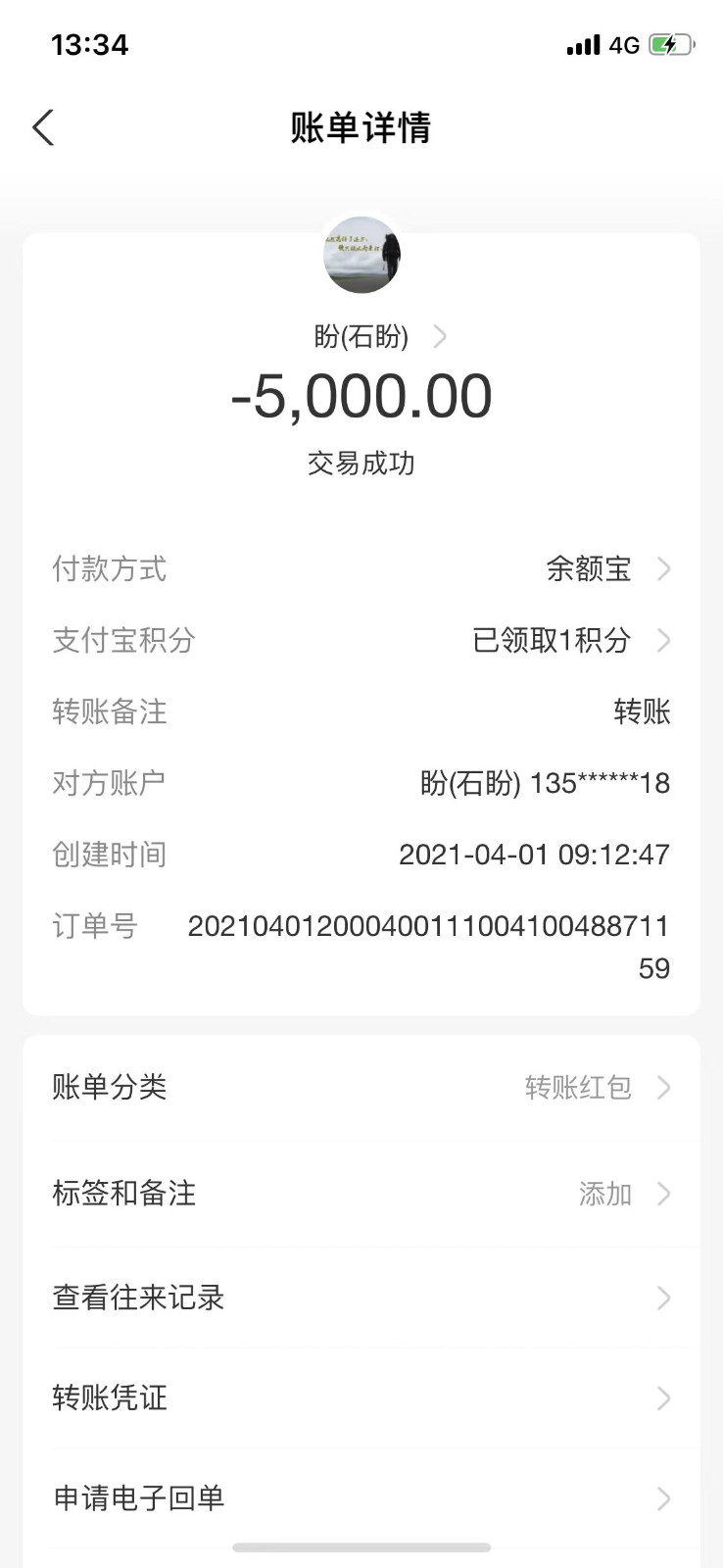
Task: Open 查看往来记录
Action: (361, 1298)
